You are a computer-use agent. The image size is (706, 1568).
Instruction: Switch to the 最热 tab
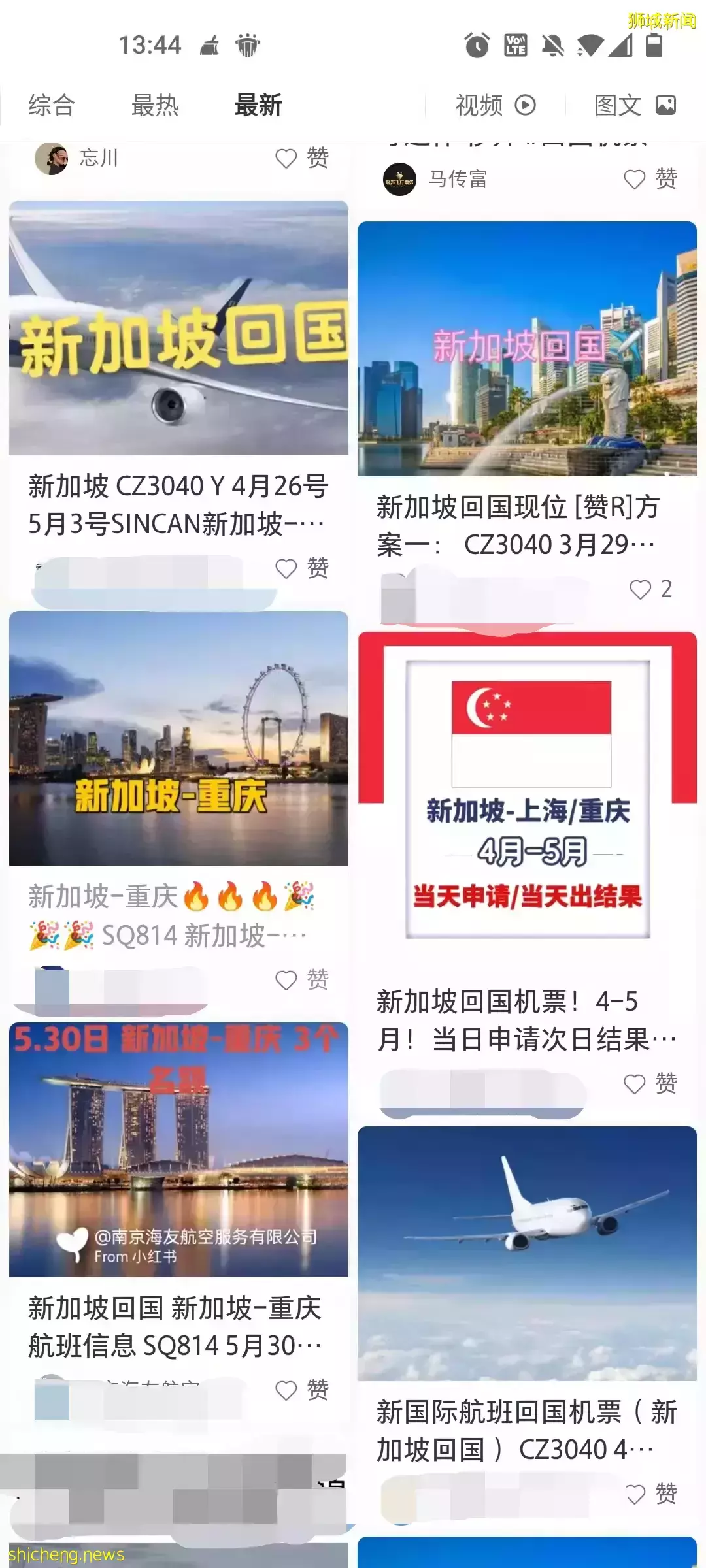point(155,105)
